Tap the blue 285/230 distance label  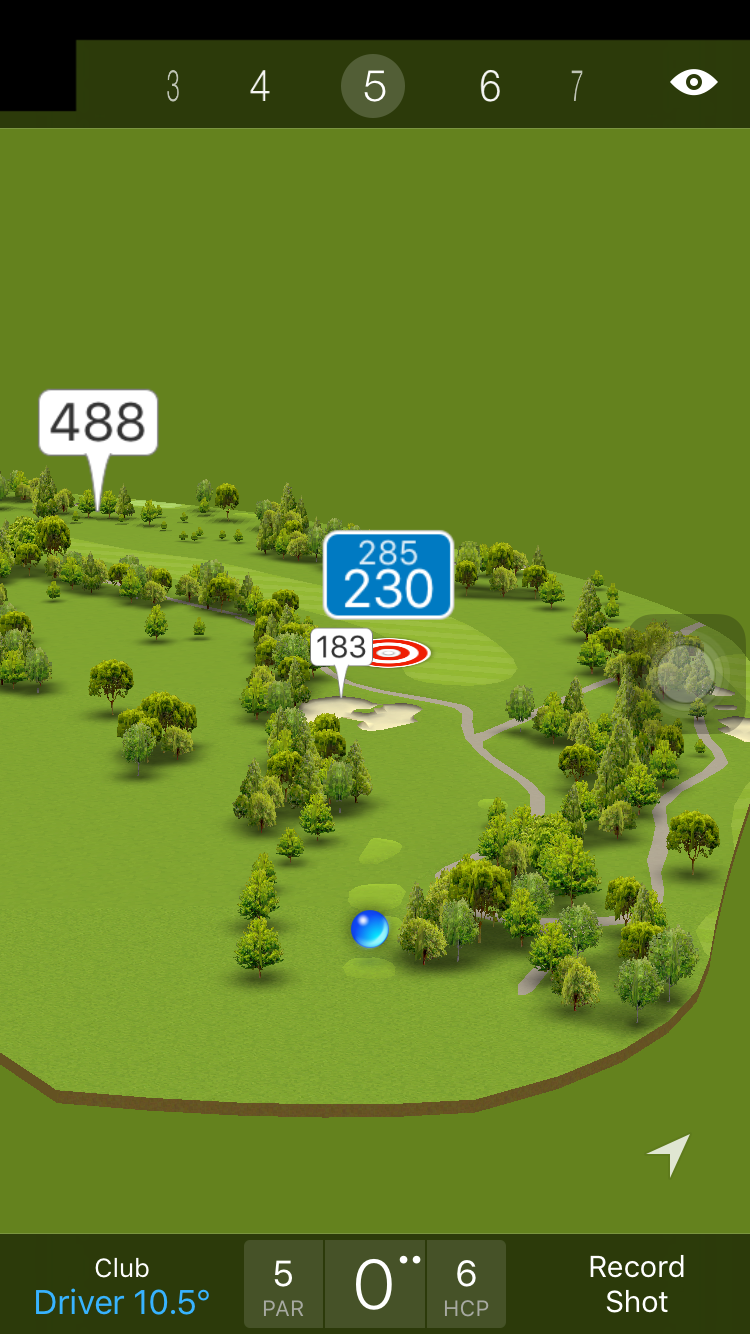pos(388,575)
